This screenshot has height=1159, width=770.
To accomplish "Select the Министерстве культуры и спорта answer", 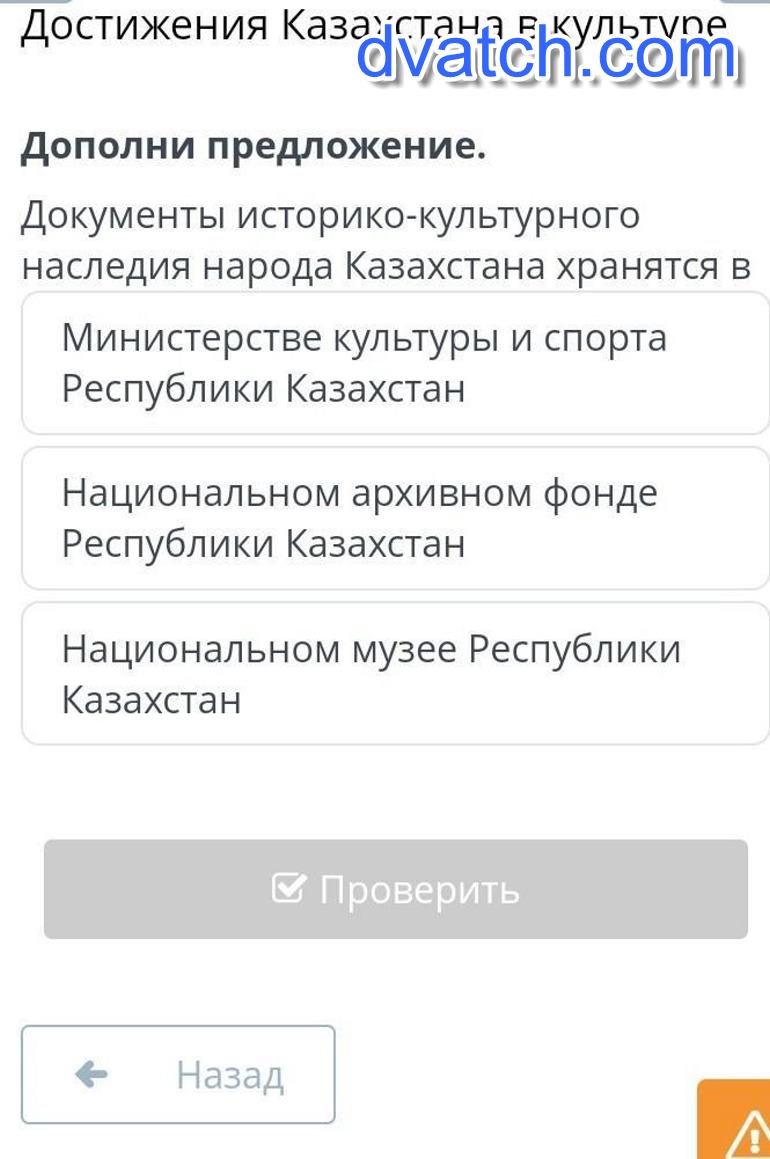I will click(x=395, y=363).
